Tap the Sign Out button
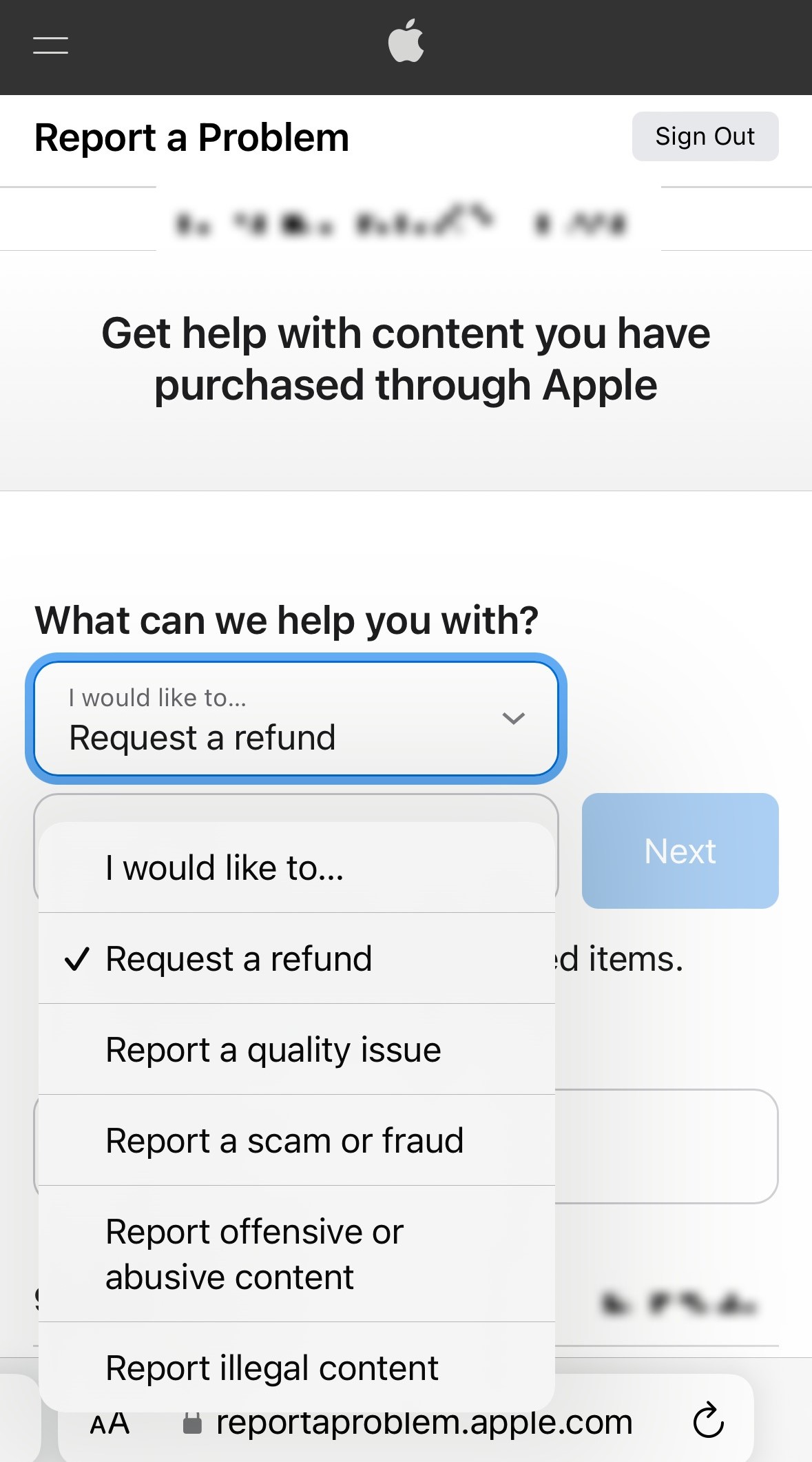Screen dimensions: 812x1462 coord(705,136)
